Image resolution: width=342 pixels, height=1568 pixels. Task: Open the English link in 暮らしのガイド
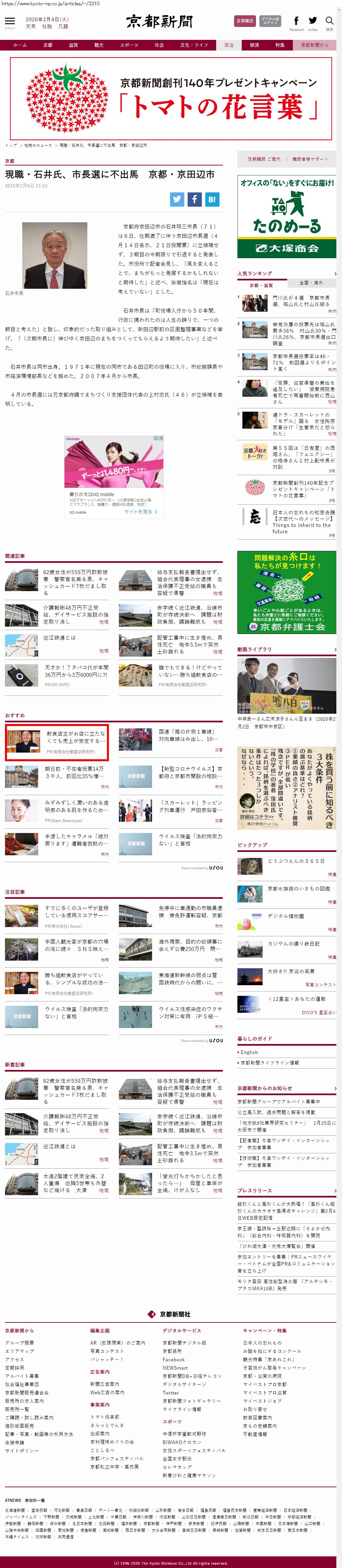pyautogui.click(x=249, y=1052)
